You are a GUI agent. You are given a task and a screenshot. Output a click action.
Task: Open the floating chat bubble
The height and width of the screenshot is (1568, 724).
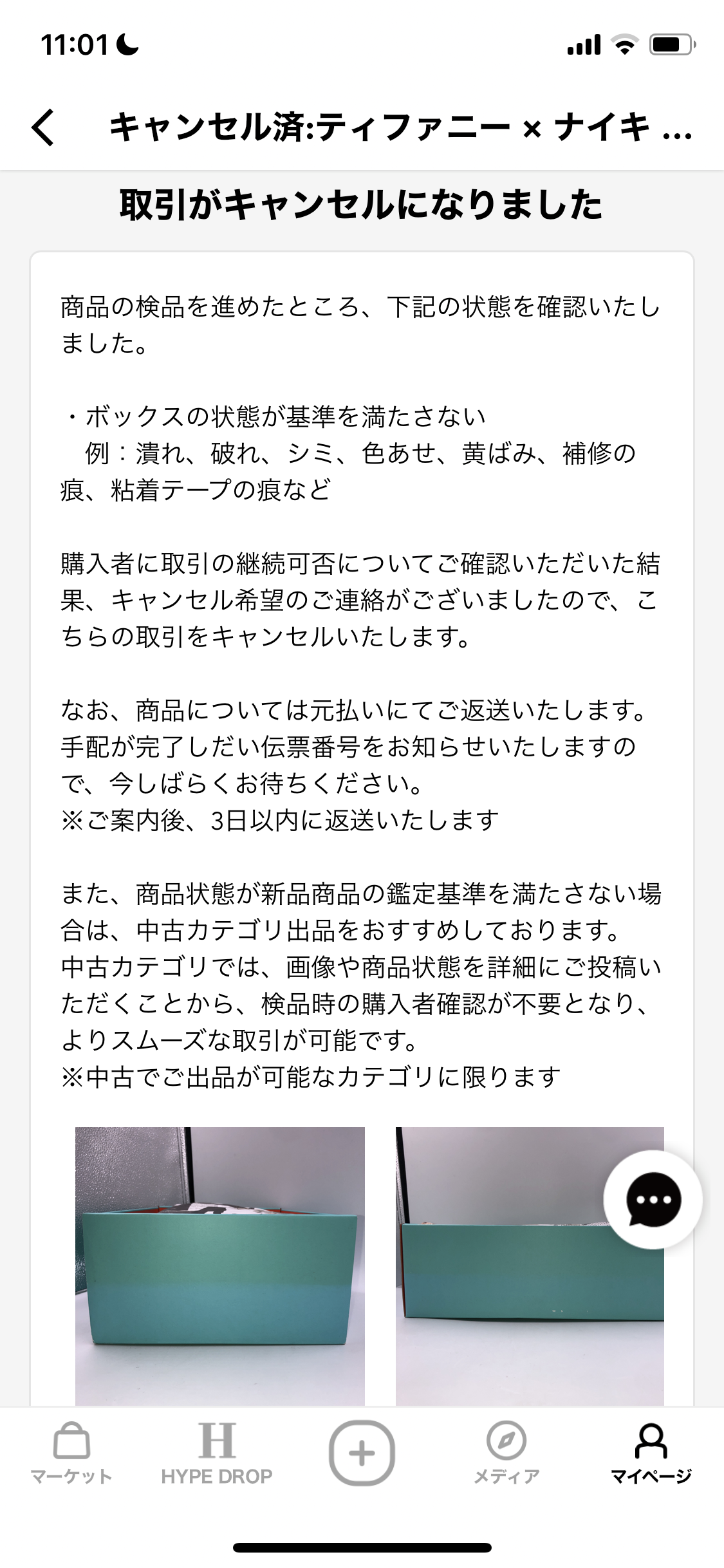pyautogui.click(x=653, y=1200)
